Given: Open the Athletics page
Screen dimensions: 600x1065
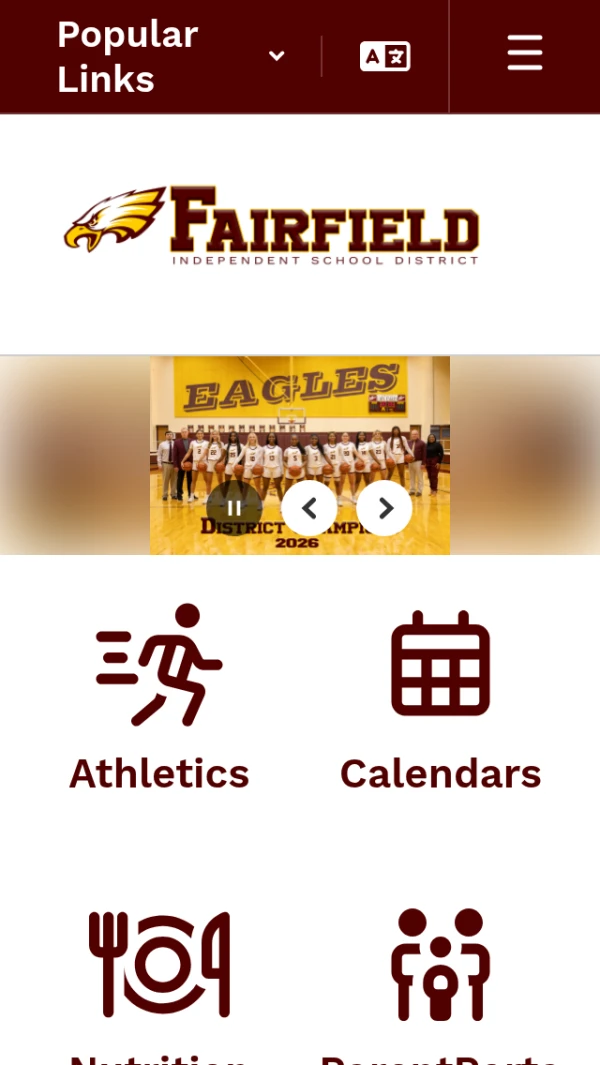Looking at the screenshot, I should pyautogui.click(x=159, y=700).
